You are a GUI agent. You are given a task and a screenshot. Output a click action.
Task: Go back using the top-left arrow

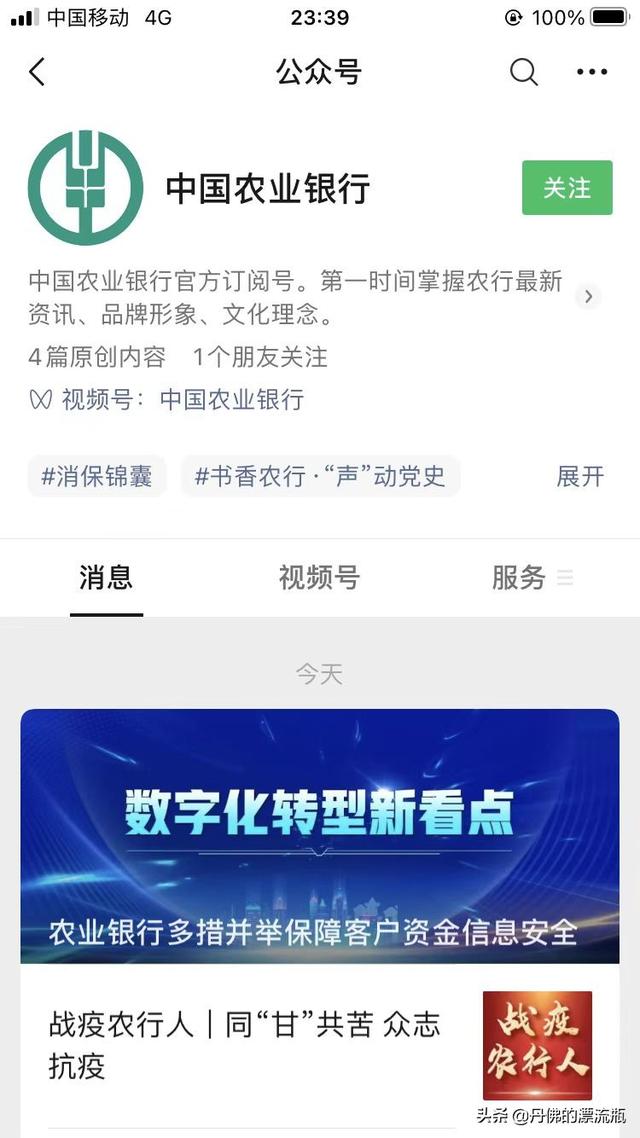[38, 72]
